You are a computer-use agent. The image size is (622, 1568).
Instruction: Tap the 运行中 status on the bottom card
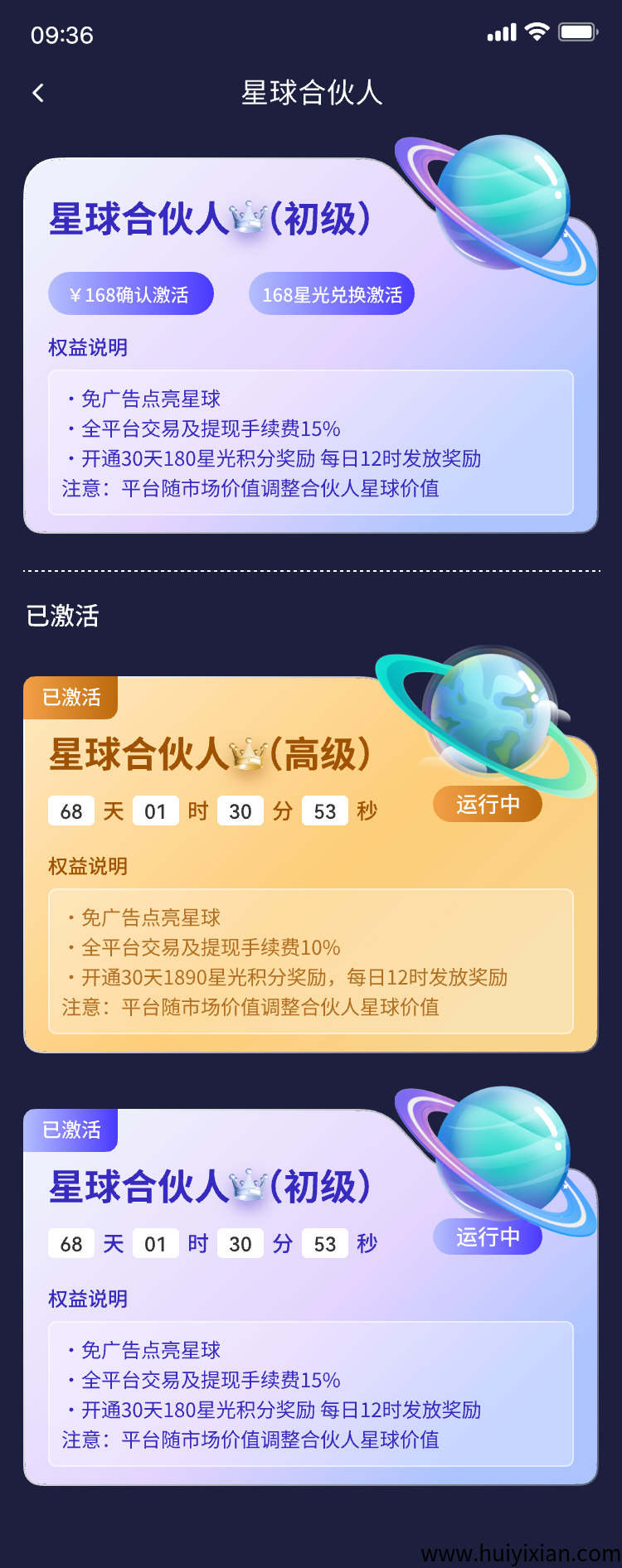pyautogui.click(x=487, y=1236)
